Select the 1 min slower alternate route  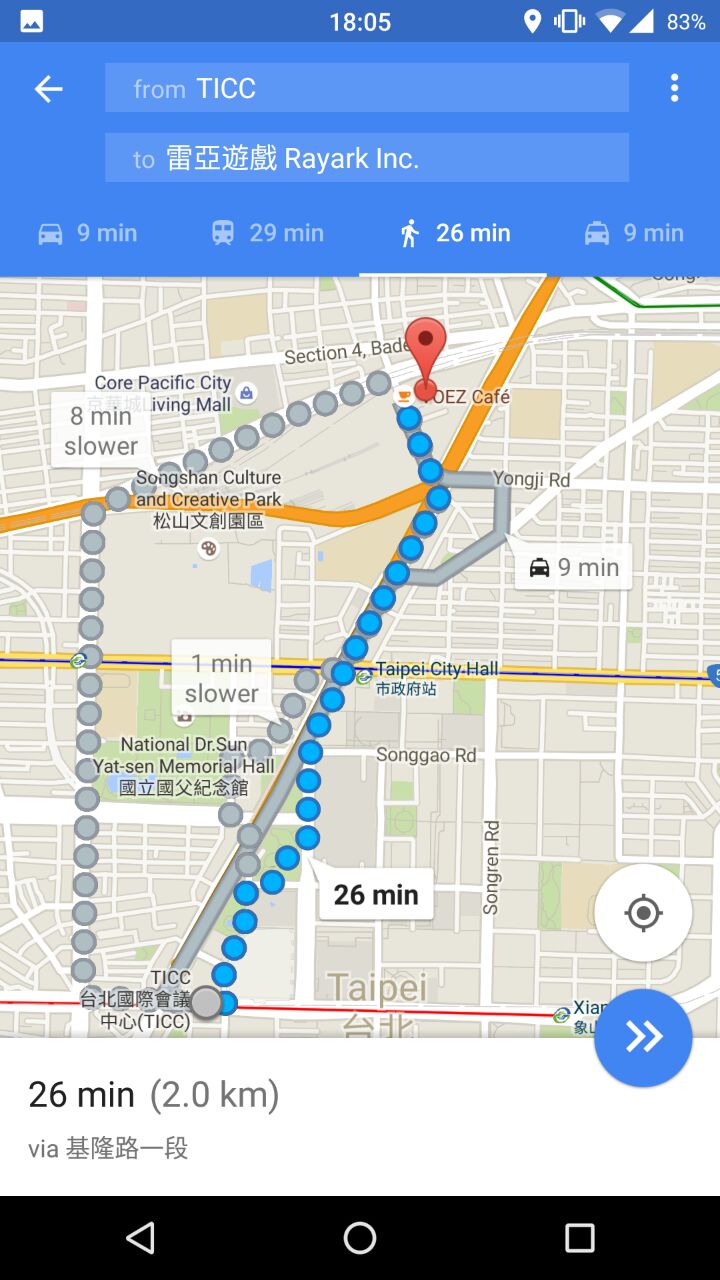pos(221,678)
